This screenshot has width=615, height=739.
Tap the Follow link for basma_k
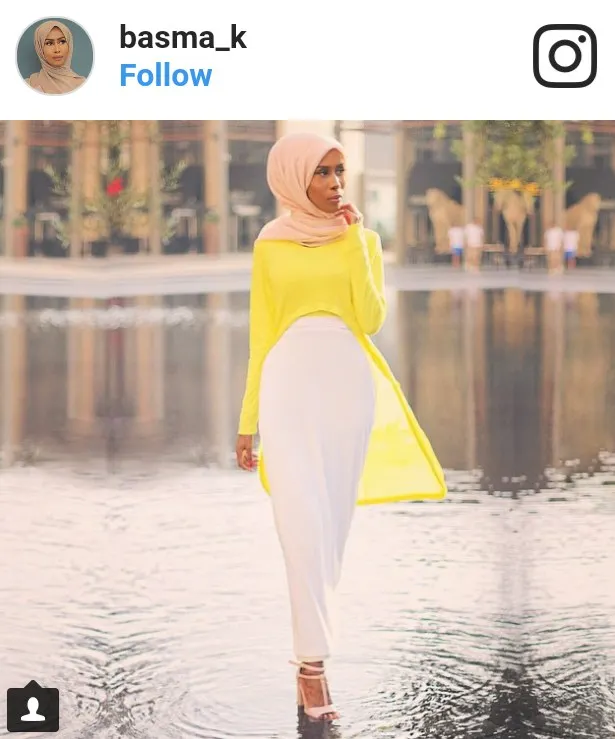[x=165, y=76]
